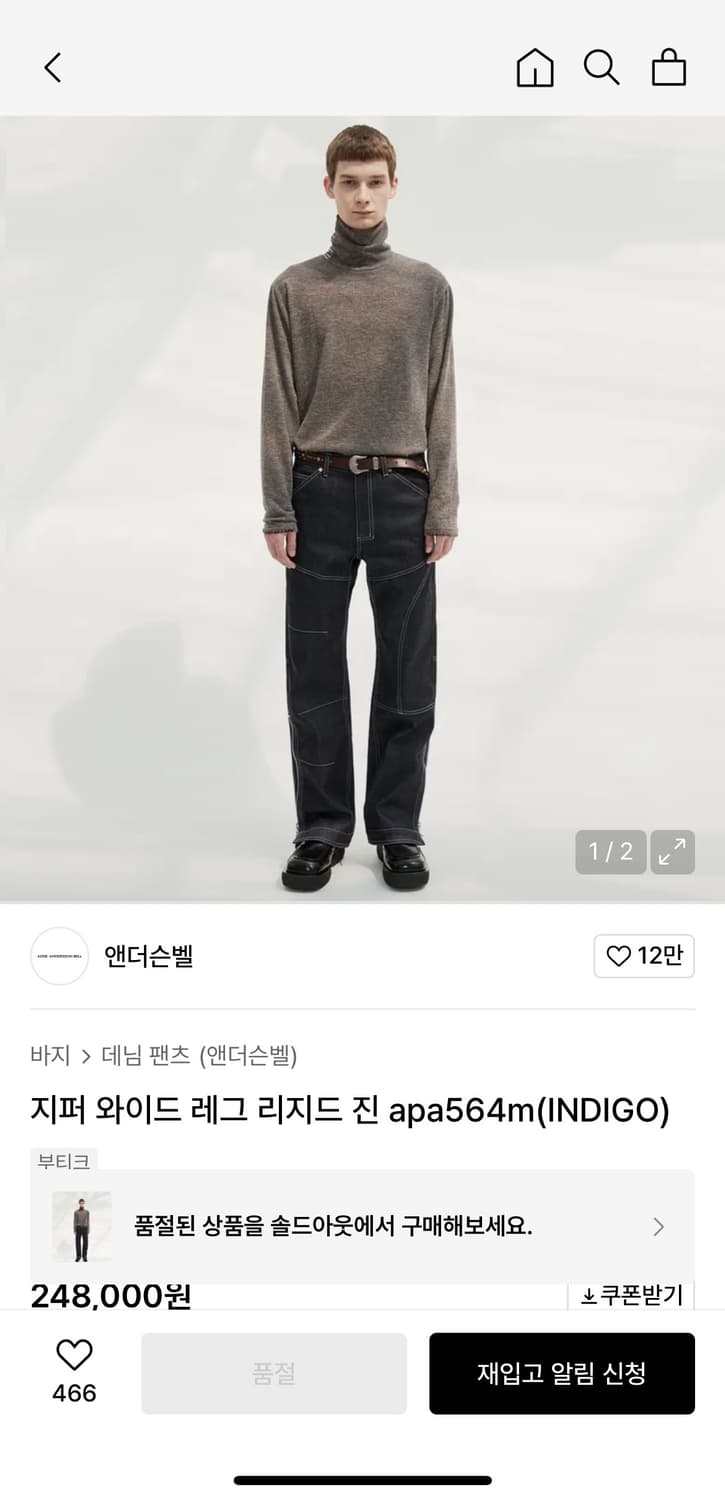Screen dimensions: 725x1500
Task: Open search with the magnifier icon
Action: click(x=601, y=68)
